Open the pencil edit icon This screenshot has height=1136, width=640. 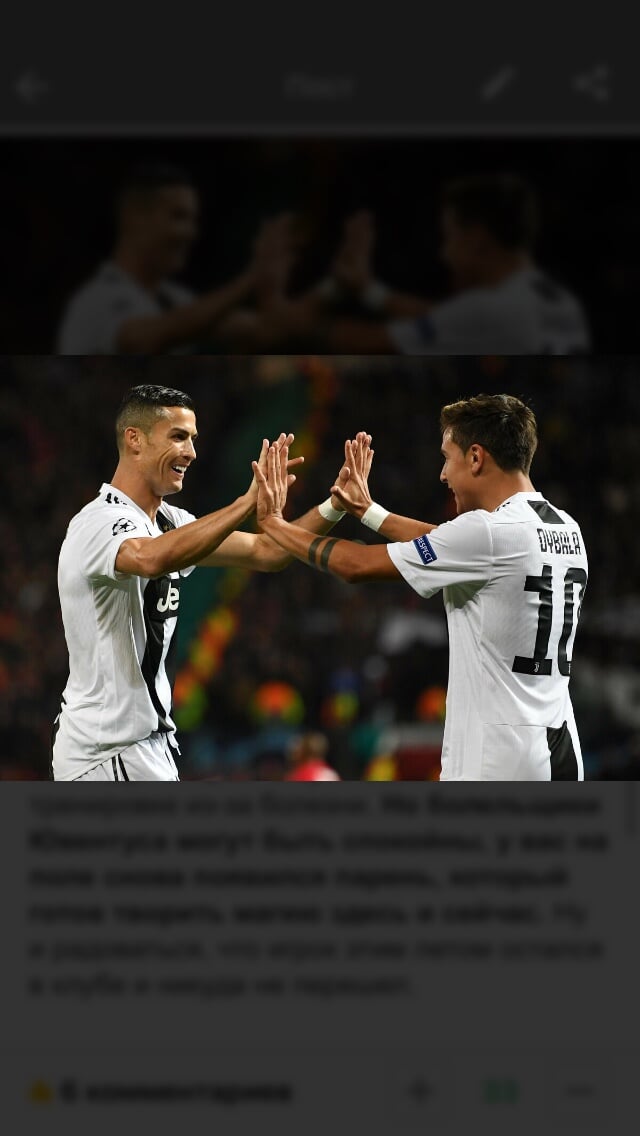[x=499, y=84]
